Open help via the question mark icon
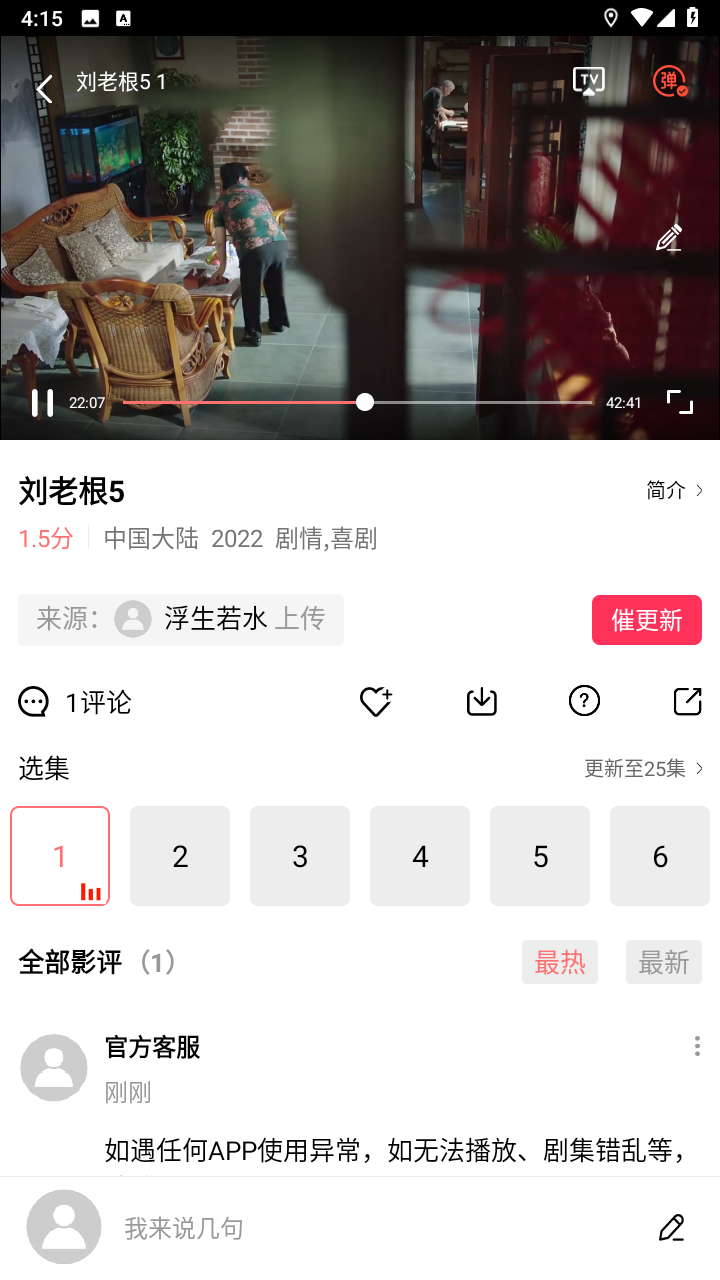This screenshot has width=720, height=1280. point(584,701)
